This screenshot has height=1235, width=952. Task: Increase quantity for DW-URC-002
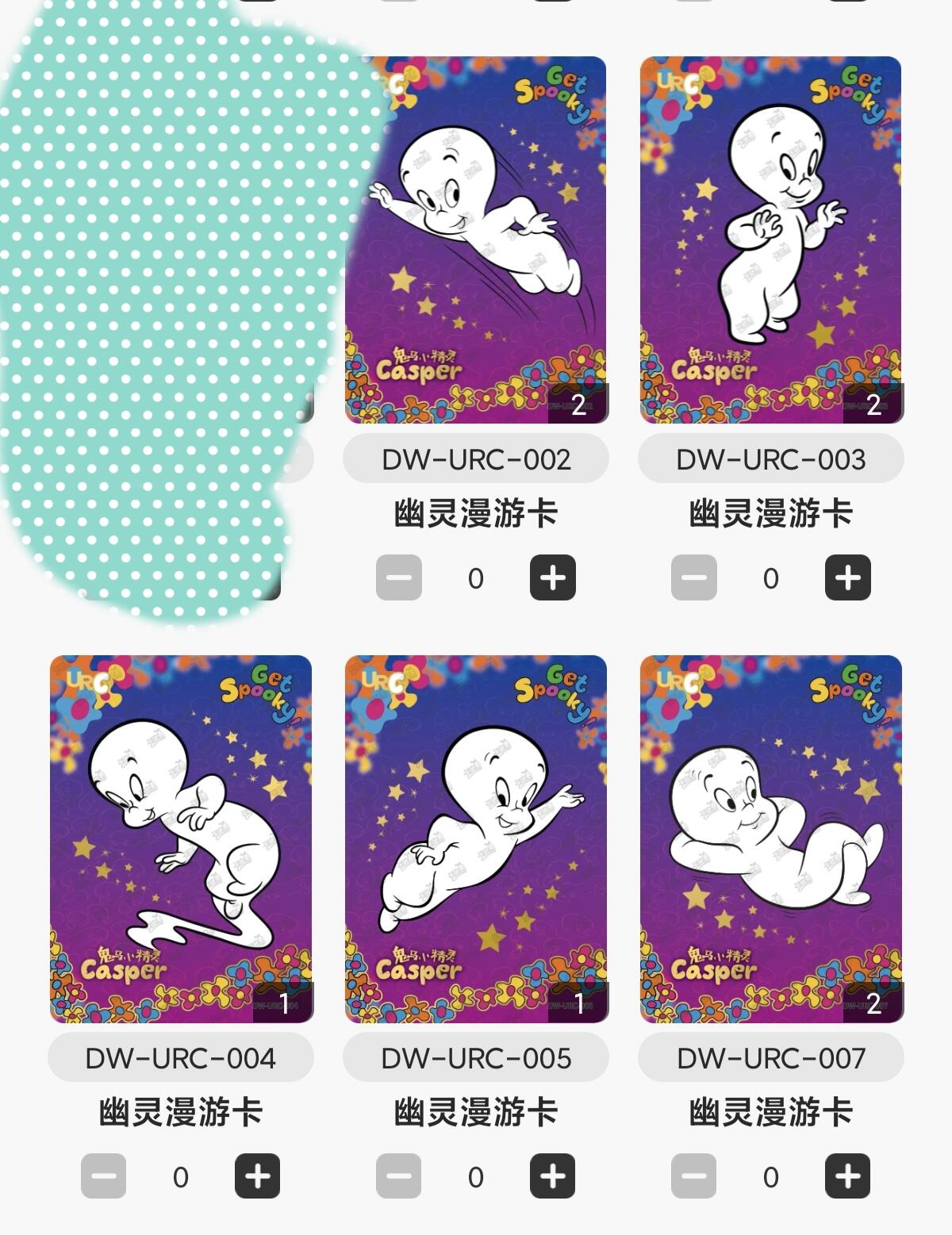[553, 577]
